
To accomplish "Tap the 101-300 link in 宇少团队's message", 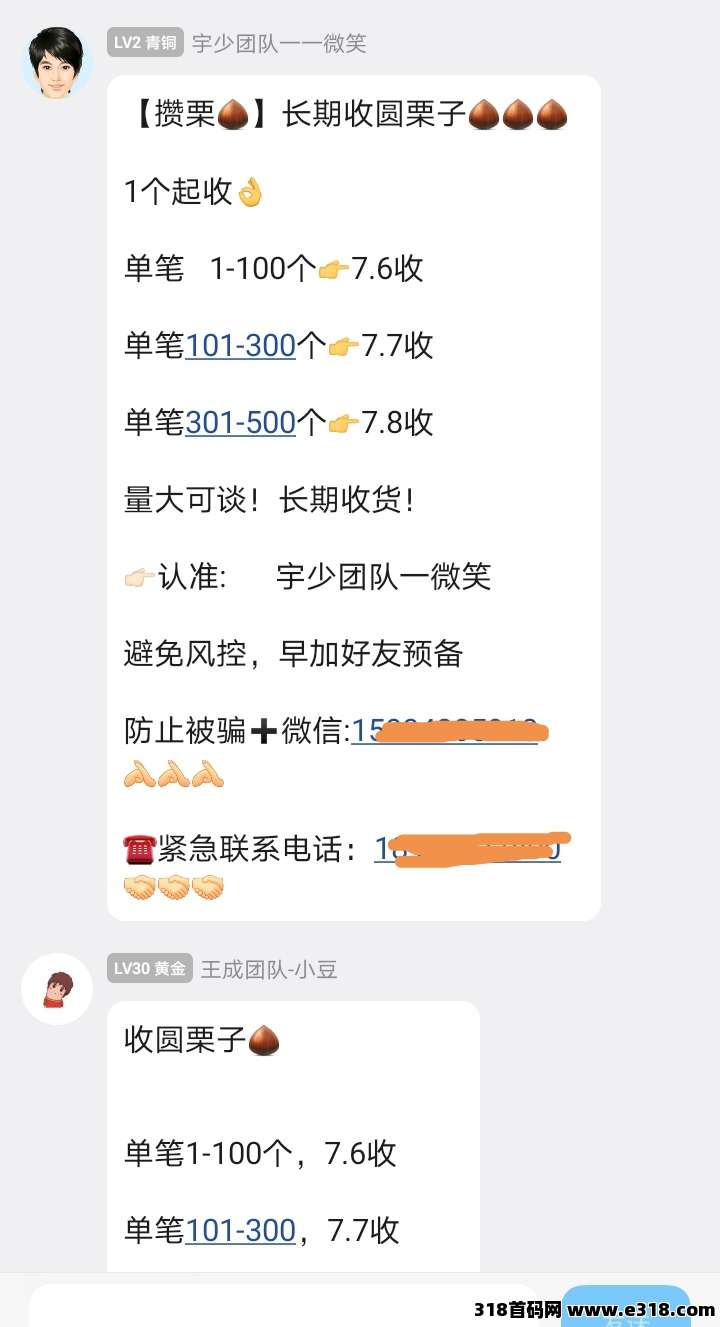I will pos(241,346).
